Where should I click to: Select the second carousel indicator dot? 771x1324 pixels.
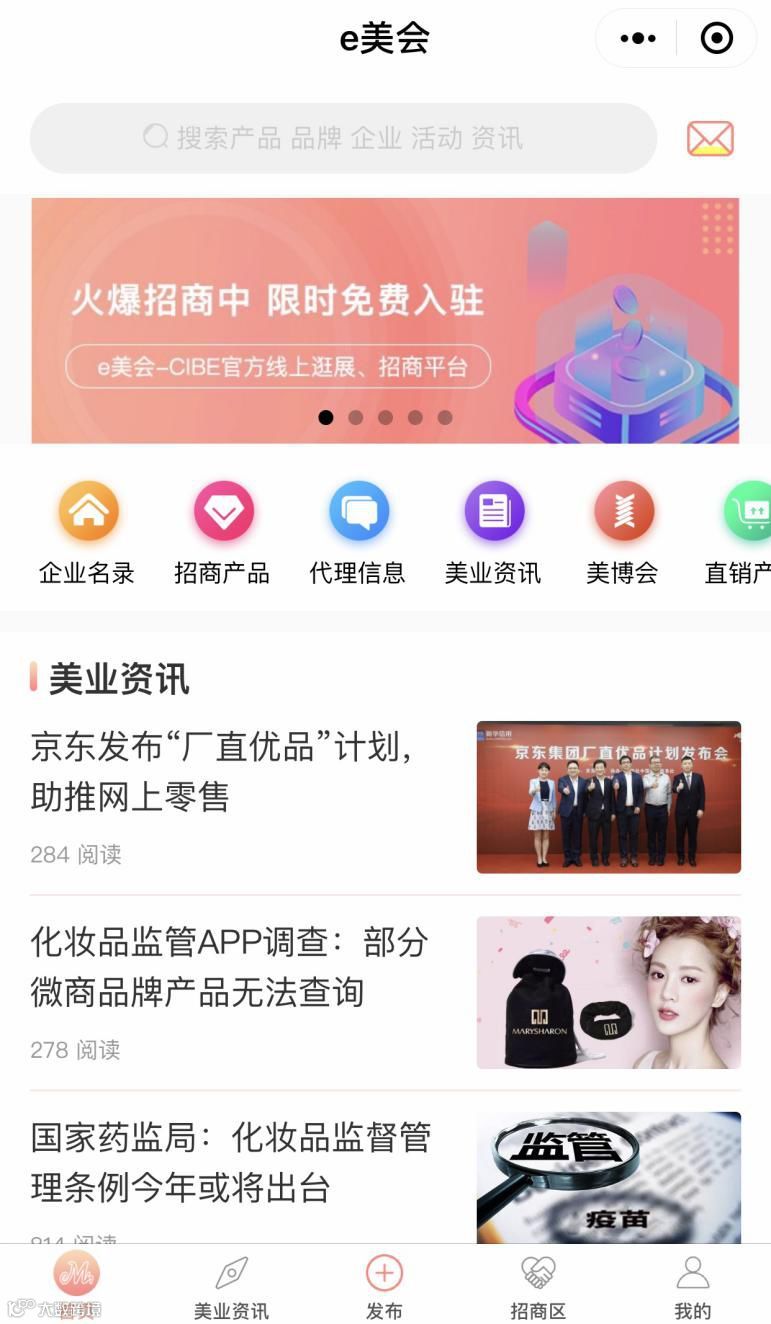pyautogui.click(x=355, y=418)
